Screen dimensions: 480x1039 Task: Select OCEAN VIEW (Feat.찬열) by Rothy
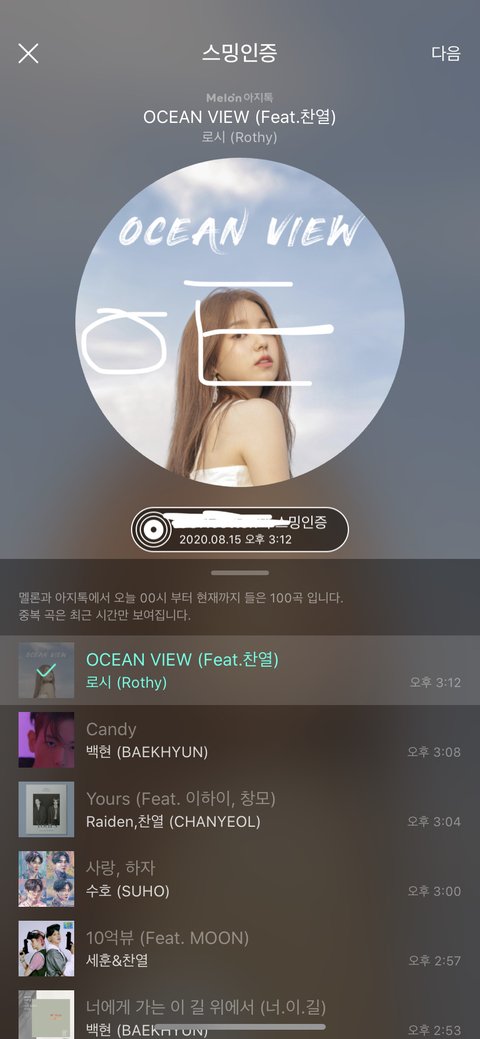tap(240, 671)
